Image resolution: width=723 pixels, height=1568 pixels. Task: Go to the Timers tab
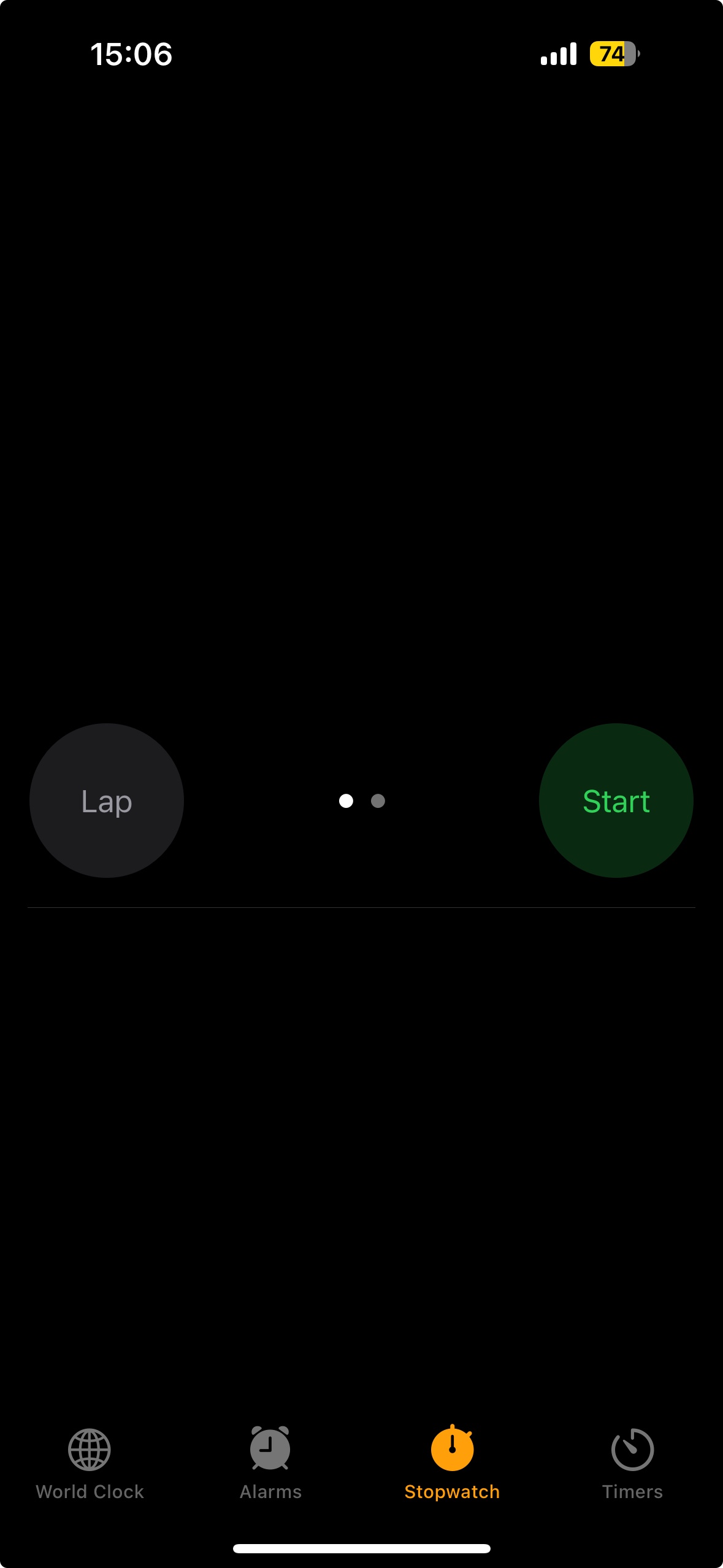(632, 1462)
